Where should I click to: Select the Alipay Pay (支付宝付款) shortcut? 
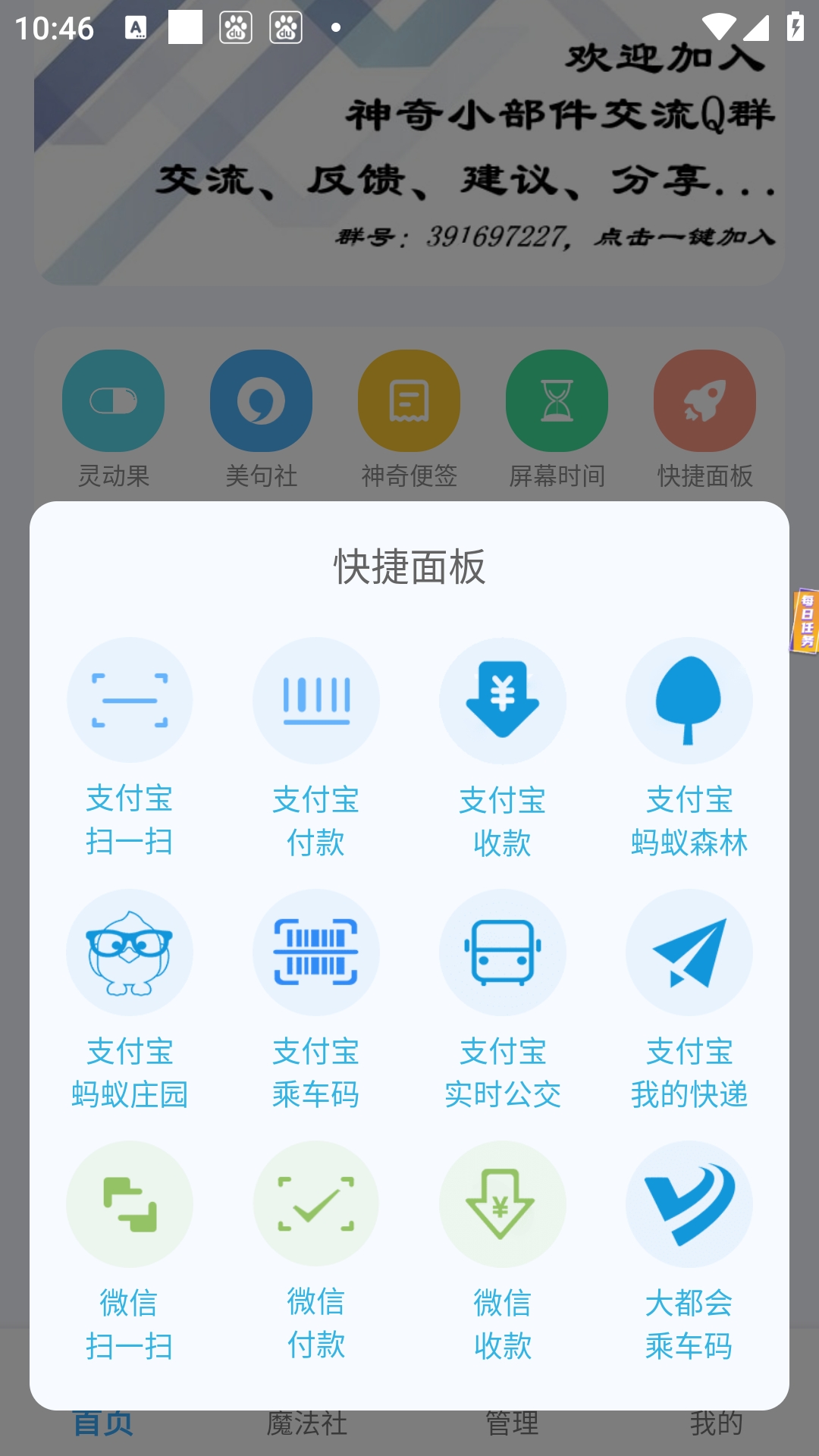[316, 701]
